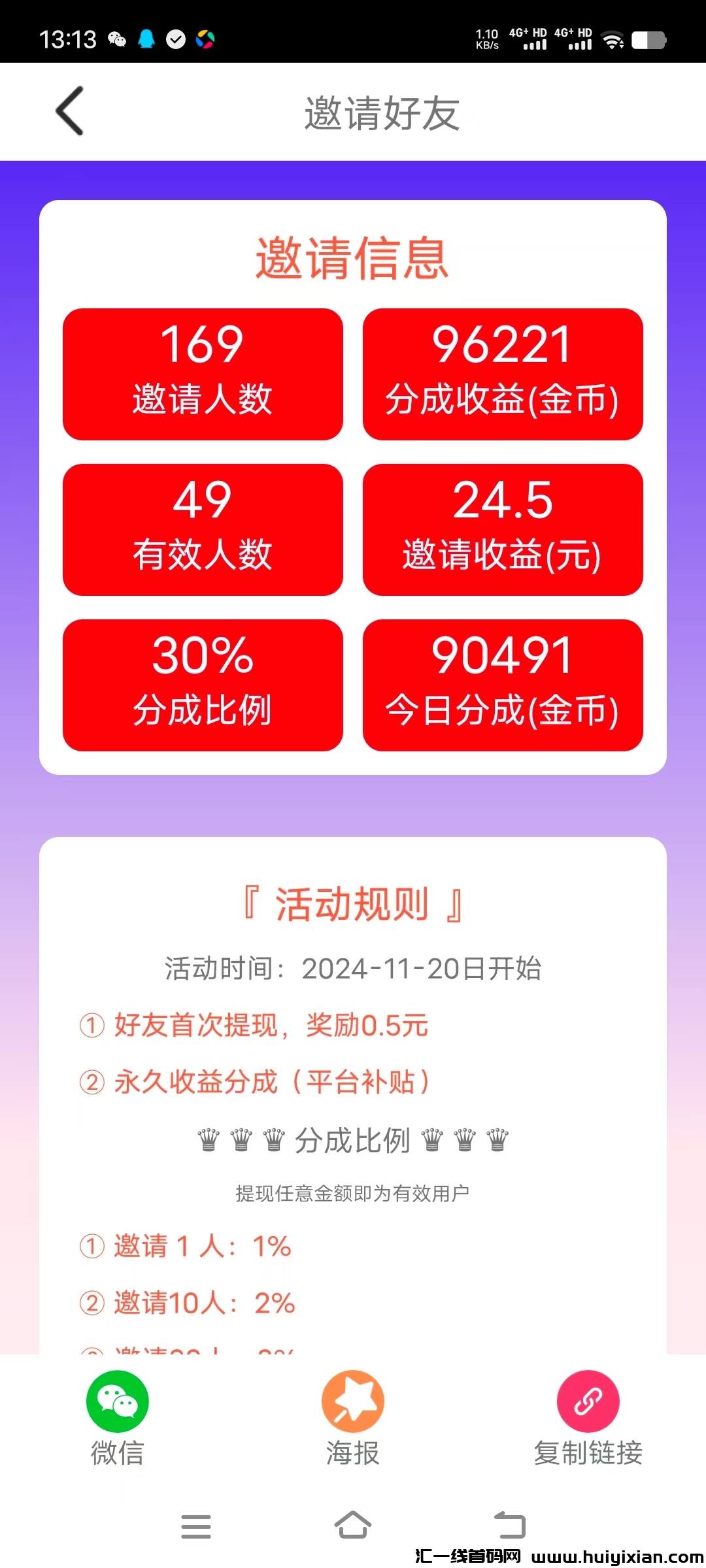Image resolution: width=706 pixels, height=1568 pixels.
Task: Select the 30% 分成比例 card
Action: [x=203, y=685]
